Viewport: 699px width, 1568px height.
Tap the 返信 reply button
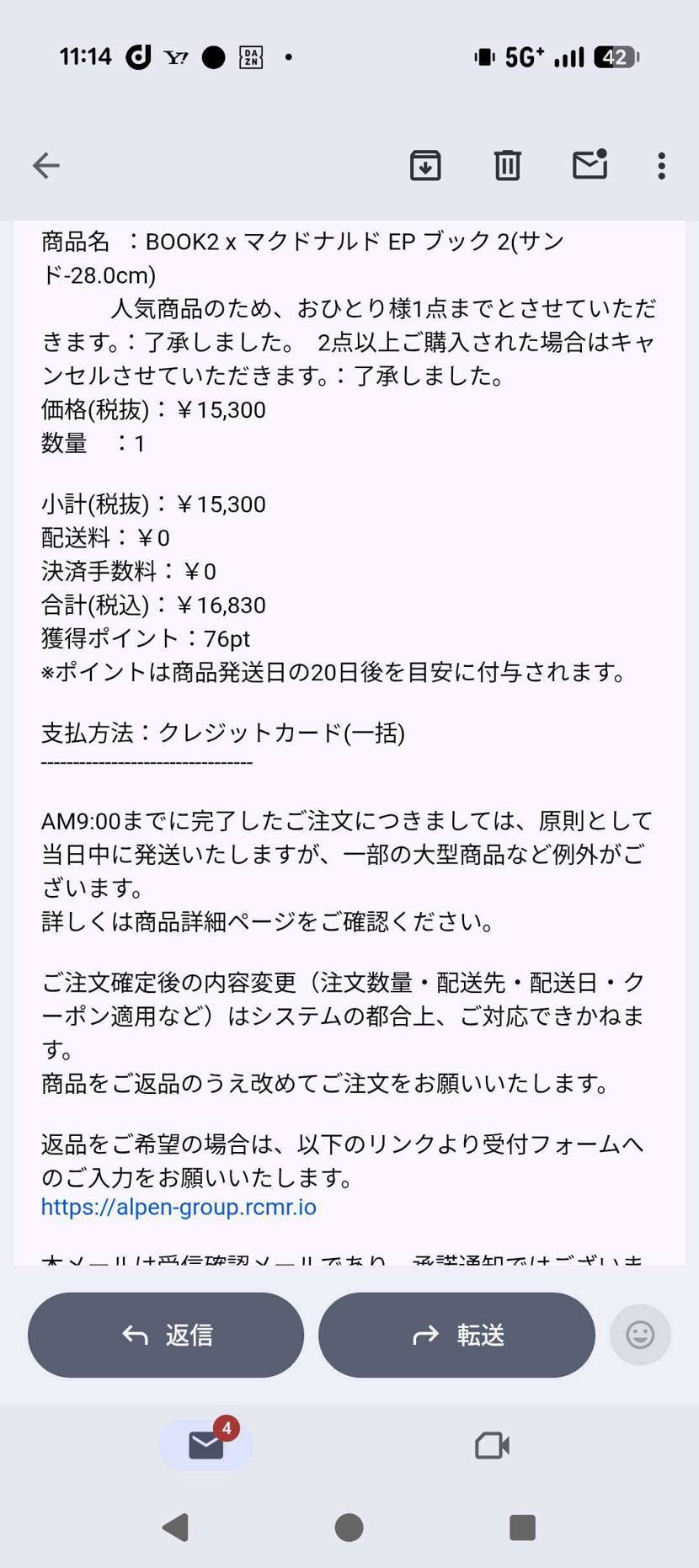click(x=166, y=1335)
